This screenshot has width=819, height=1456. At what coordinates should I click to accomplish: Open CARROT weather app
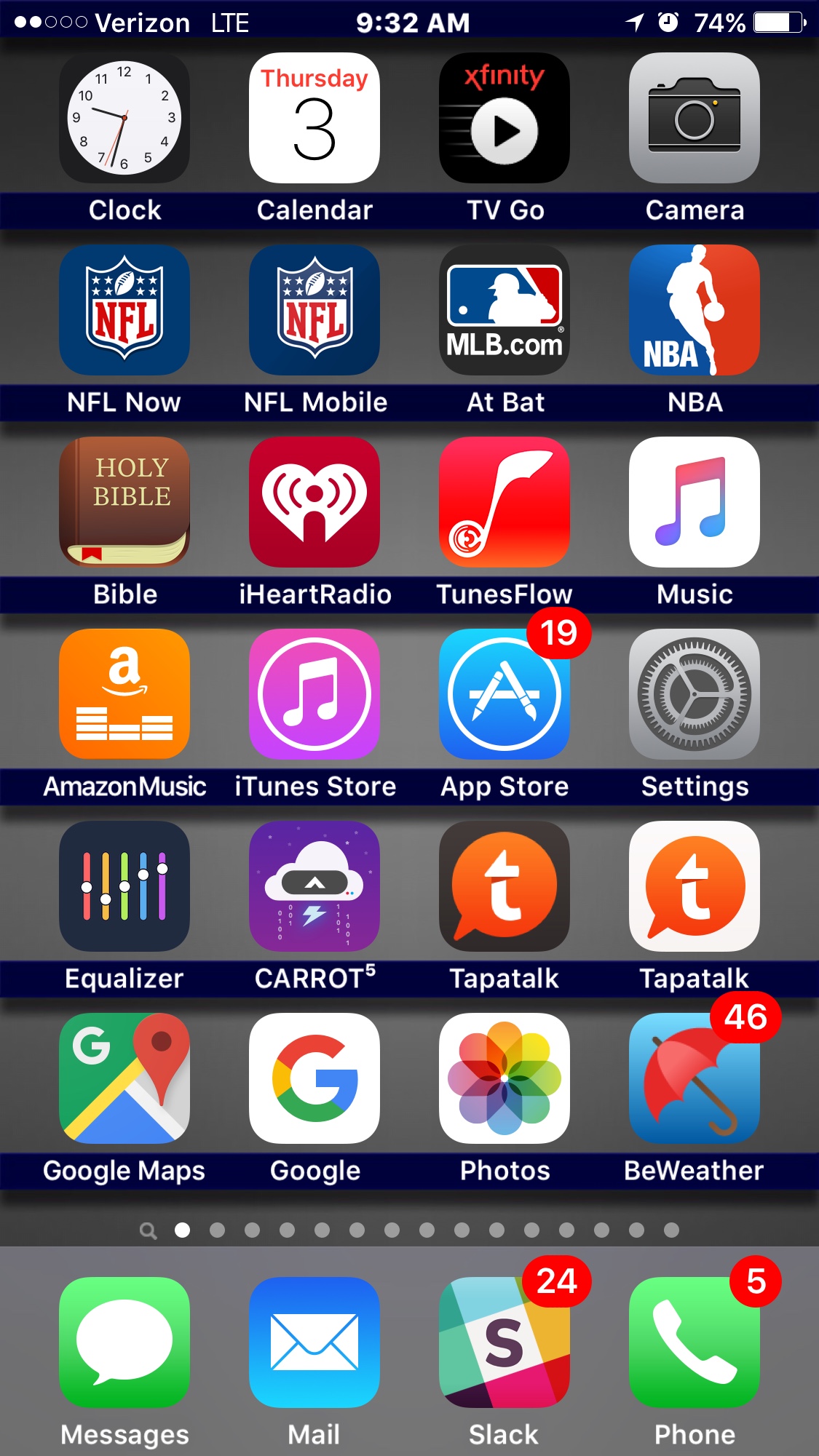tap(314, 886)
